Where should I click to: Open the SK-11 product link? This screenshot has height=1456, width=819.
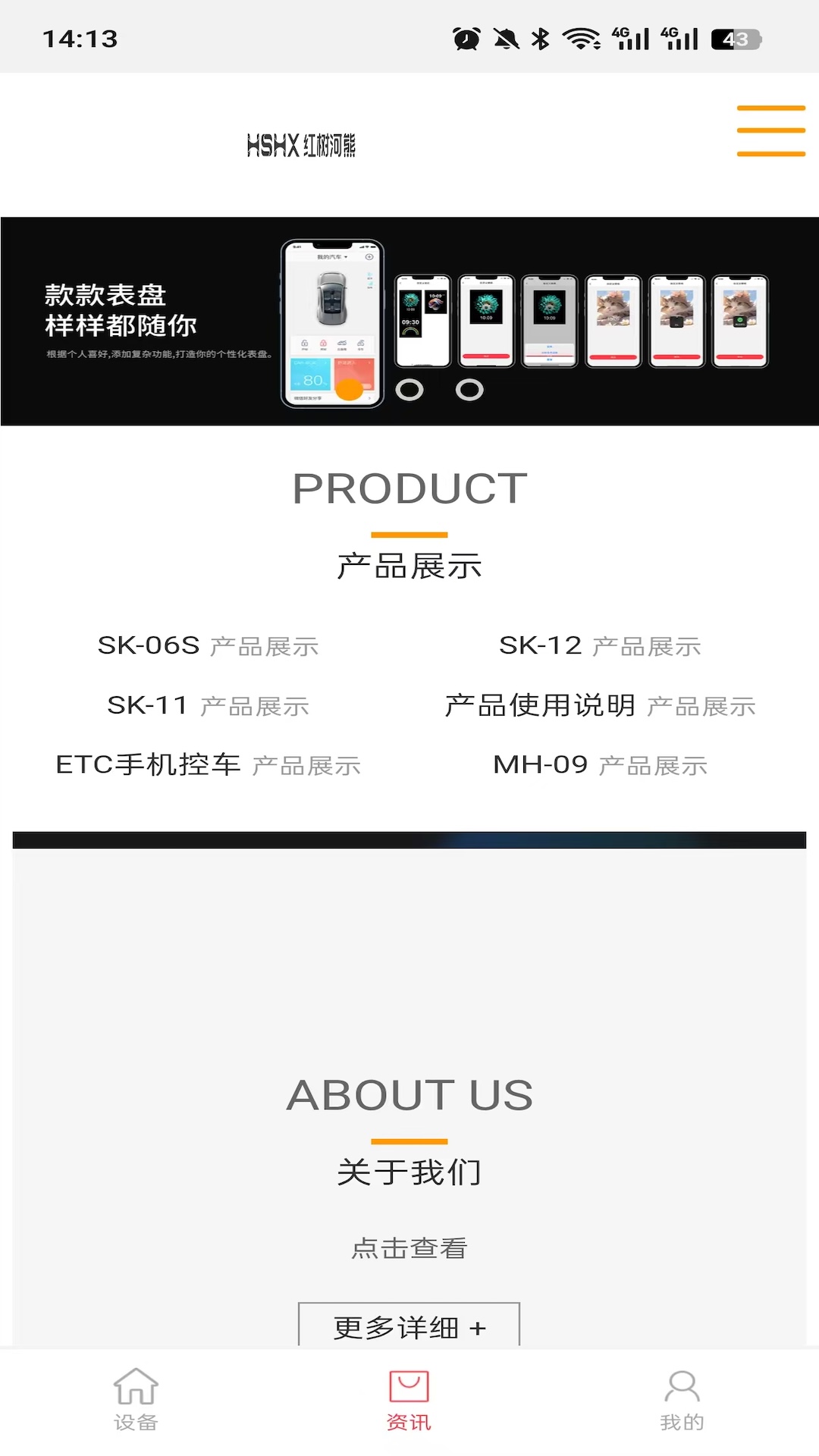coord(209,706)
